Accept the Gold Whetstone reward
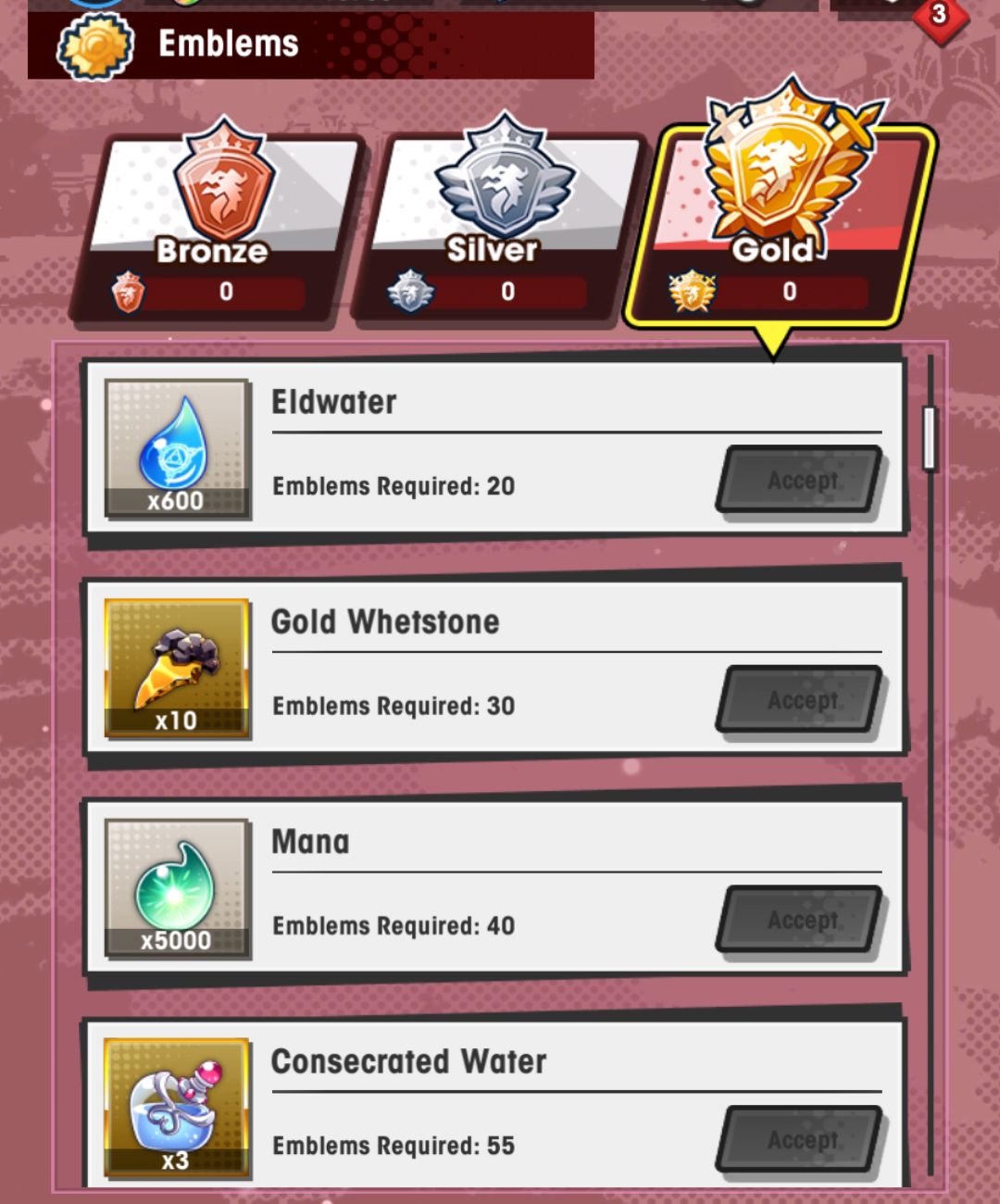Screen dimensions: 1000x1204 800,700
